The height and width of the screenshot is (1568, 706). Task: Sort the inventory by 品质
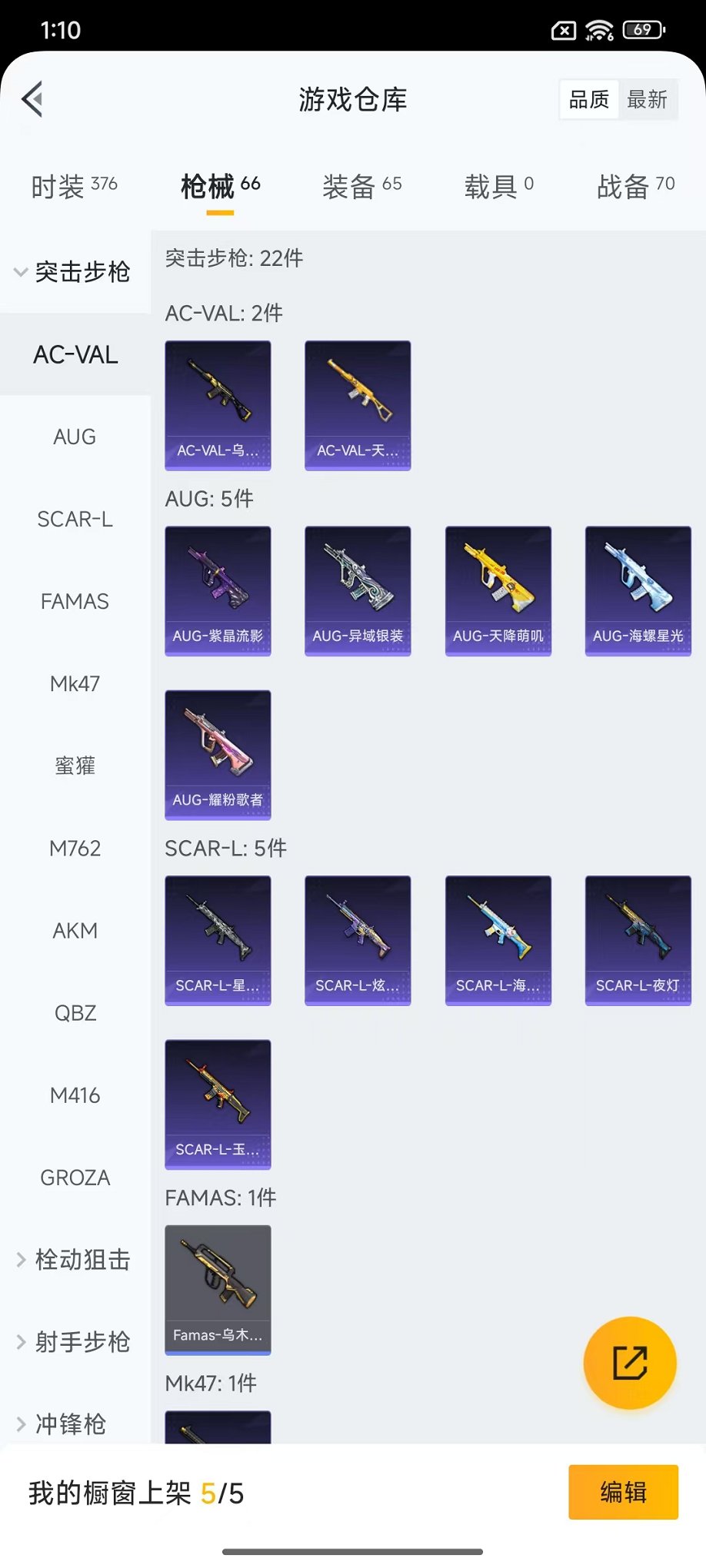pos(589,100)
